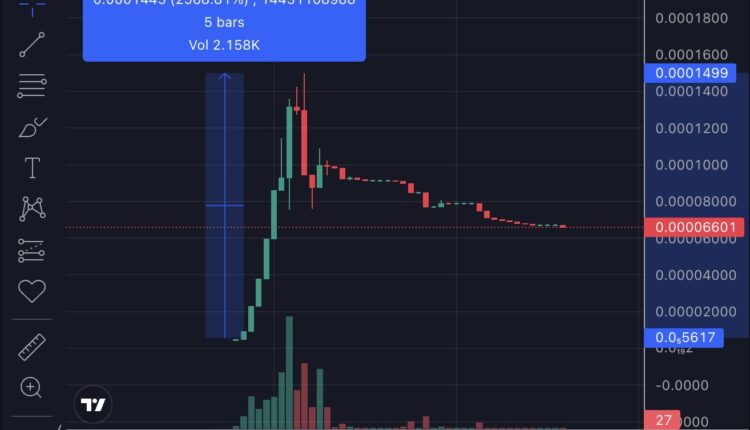The height and width of the screenshot is (430, 750).
Task: Select the forecasting position tool
Action: [32, 250]
